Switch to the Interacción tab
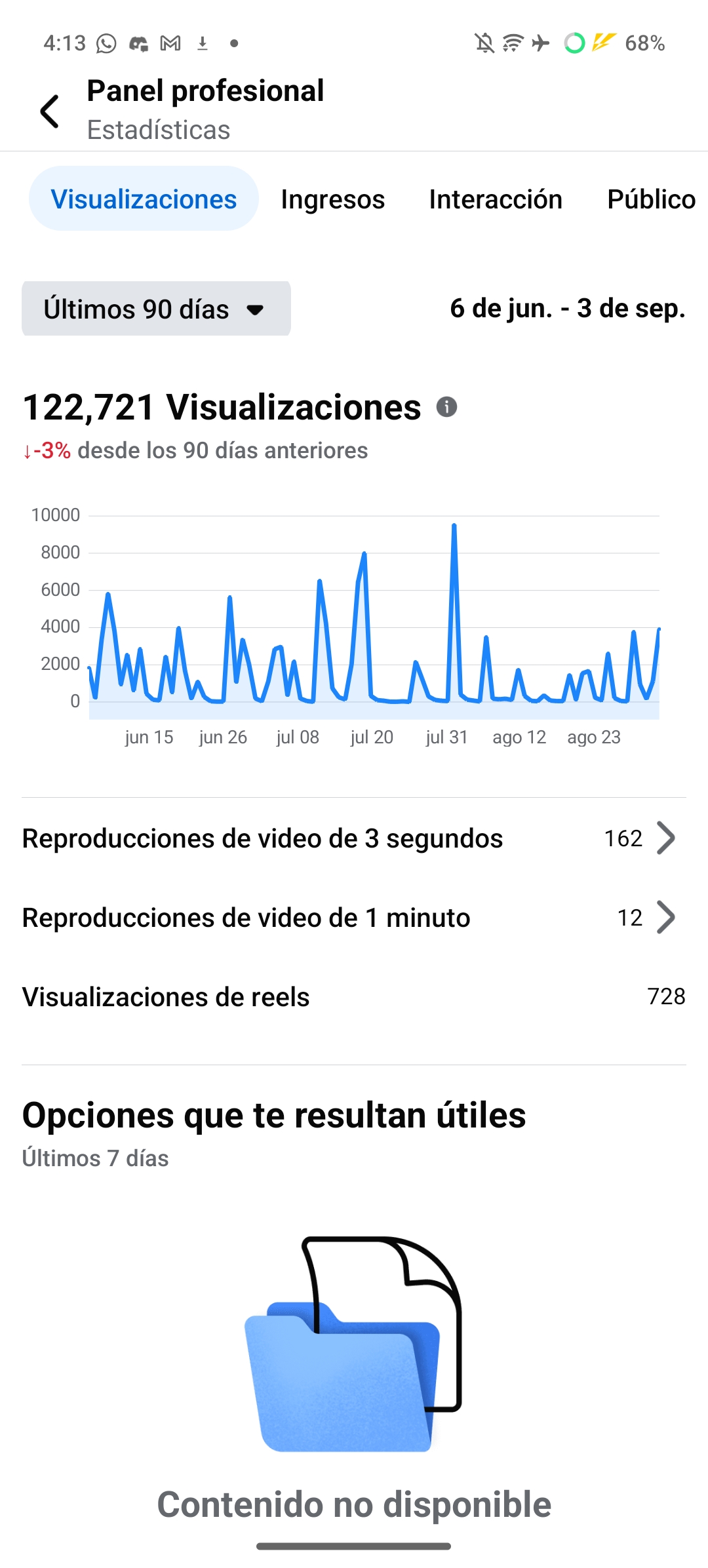Screen dimensions: 708x1568 [x=496, y=199]
